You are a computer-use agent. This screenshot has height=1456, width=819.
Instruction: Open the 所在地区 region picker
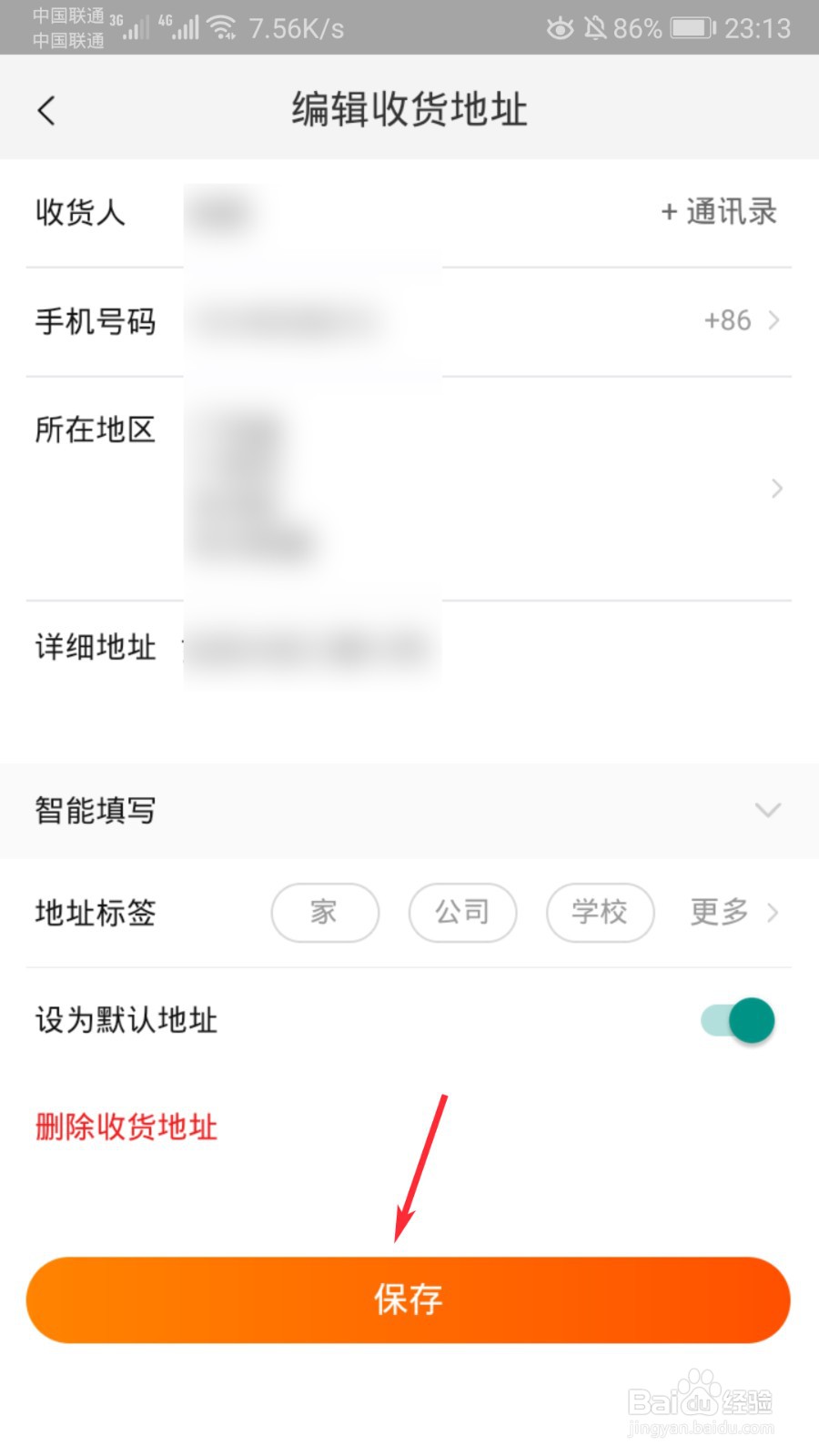(x=775, y=488)
